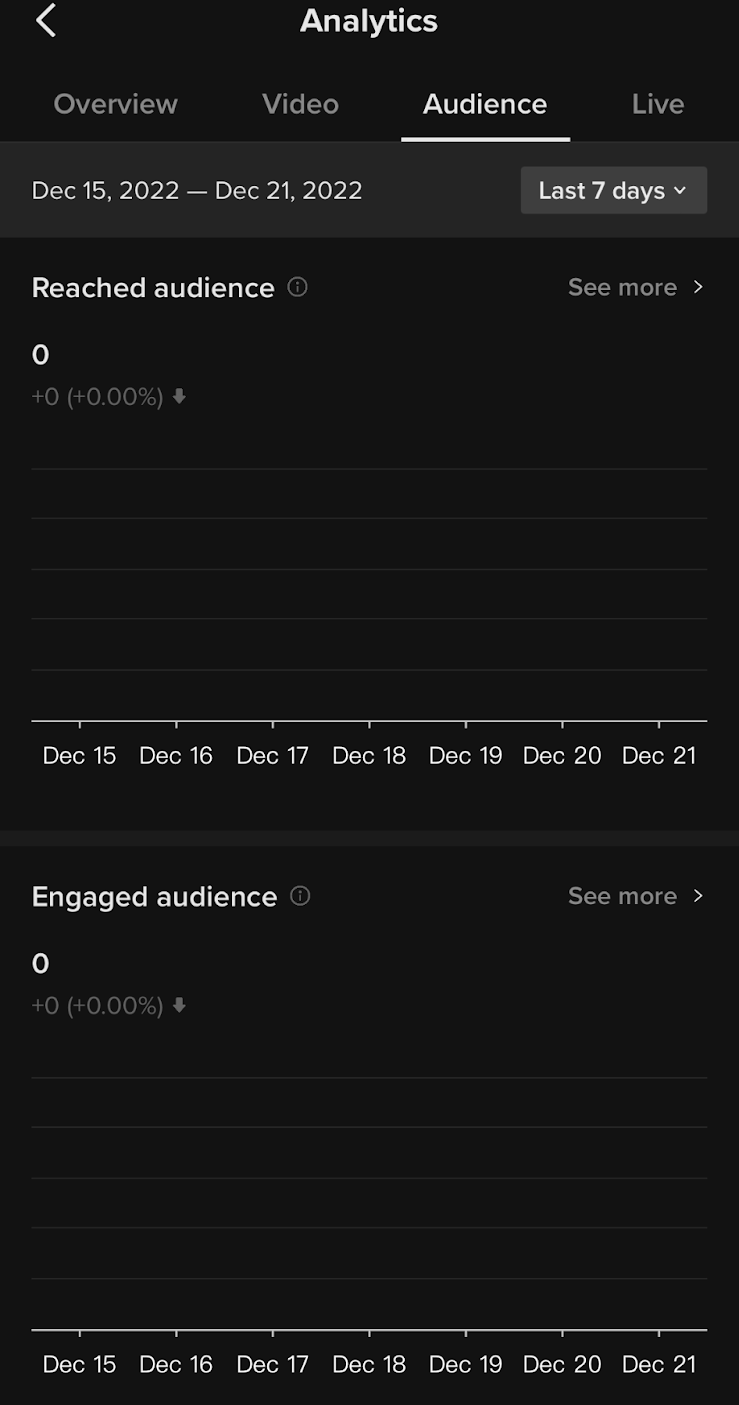Select the Audience tab
The width and height of the screenshot is (739, 1405).
pyautogui.click(x=485, y=104)
